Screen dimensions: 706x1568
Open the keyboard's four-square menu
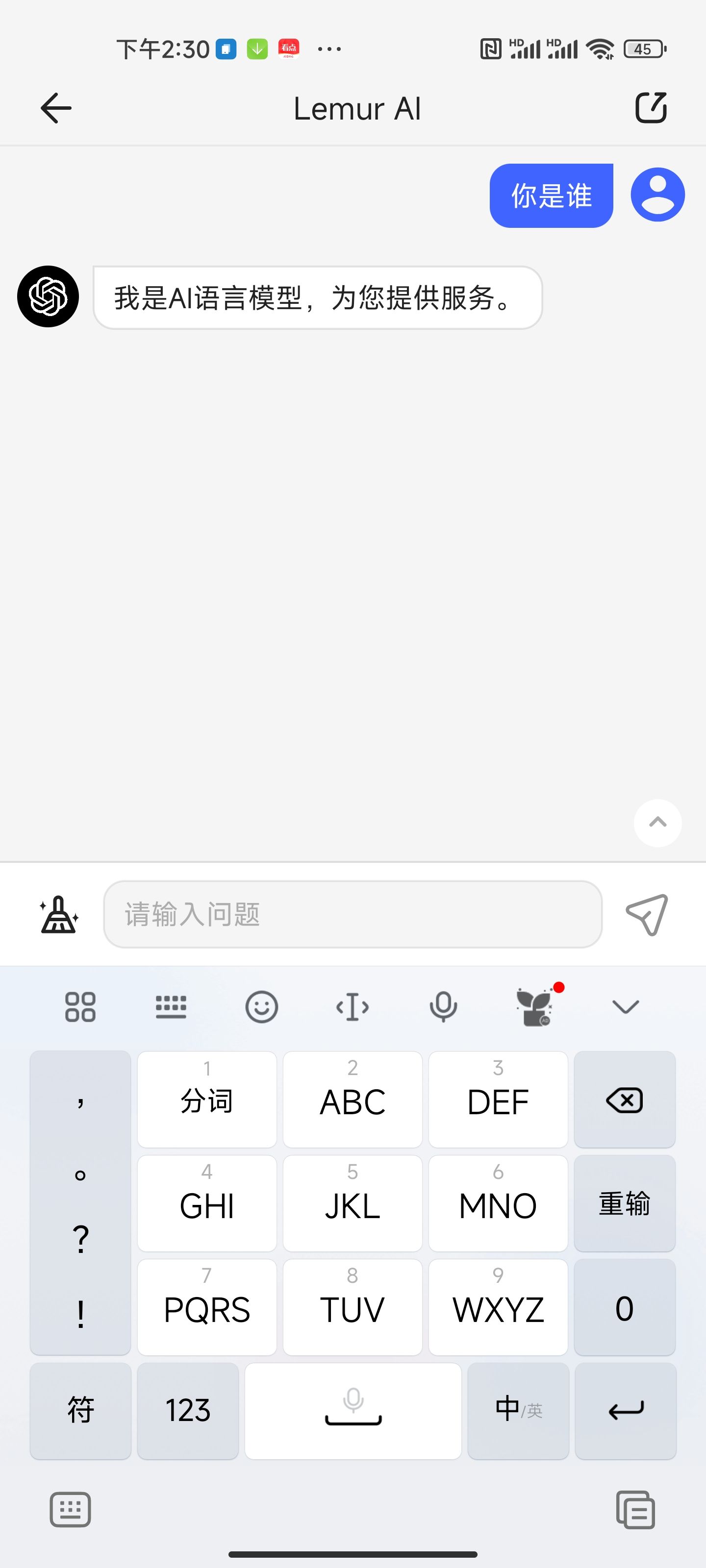80,1007
